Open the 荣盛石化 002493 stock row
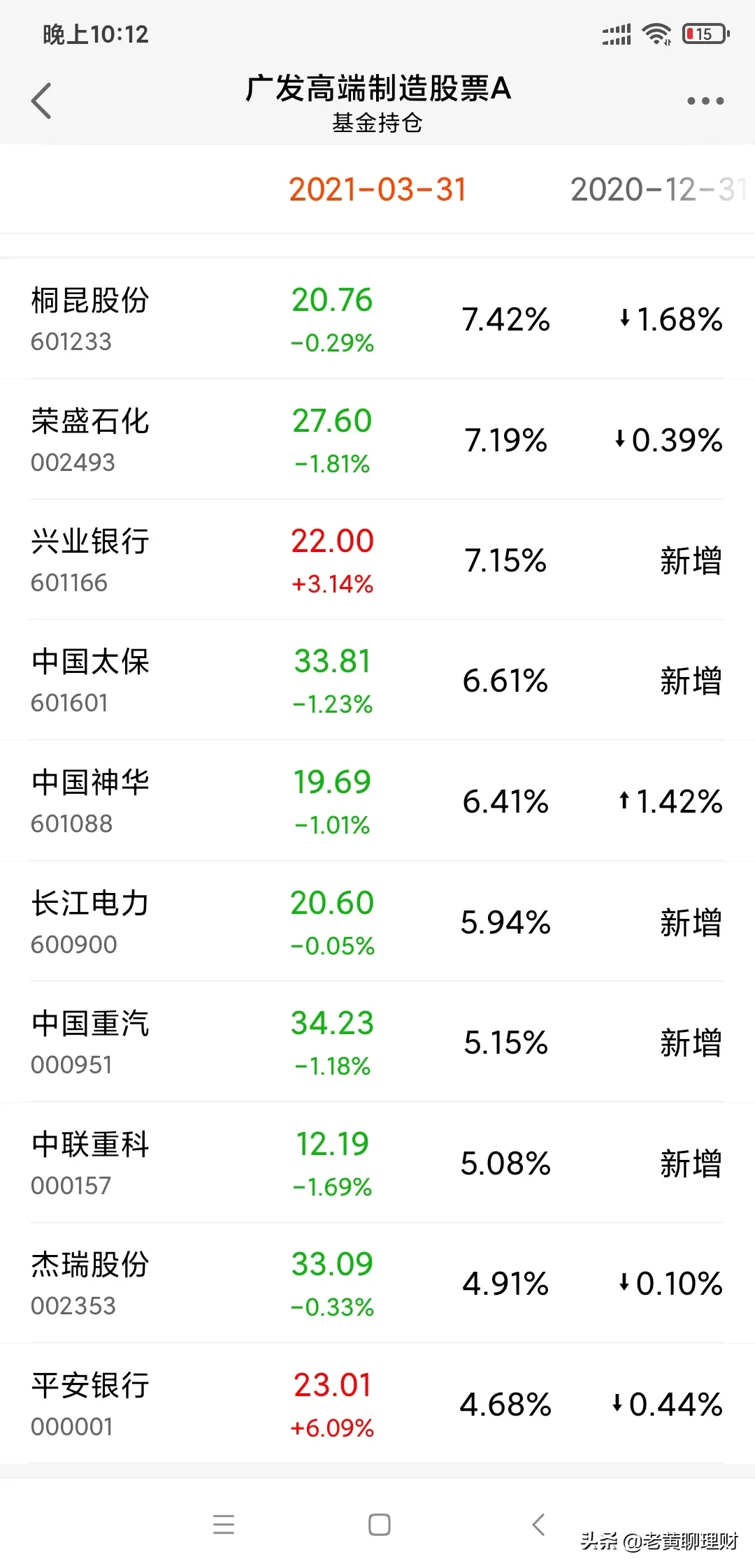755x1568 pixels. coord(377,440)
